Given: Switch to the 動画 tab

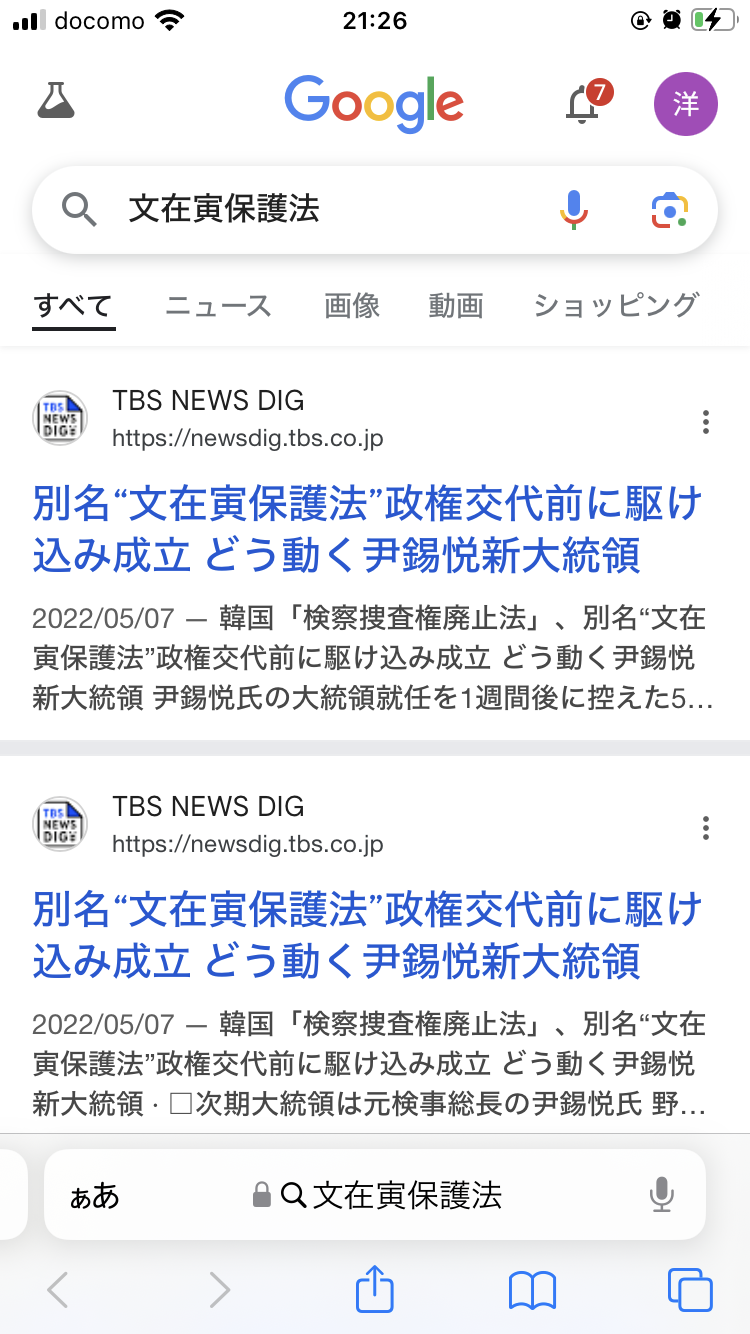Looking at the screenshot, I should [x=456, y=306].
